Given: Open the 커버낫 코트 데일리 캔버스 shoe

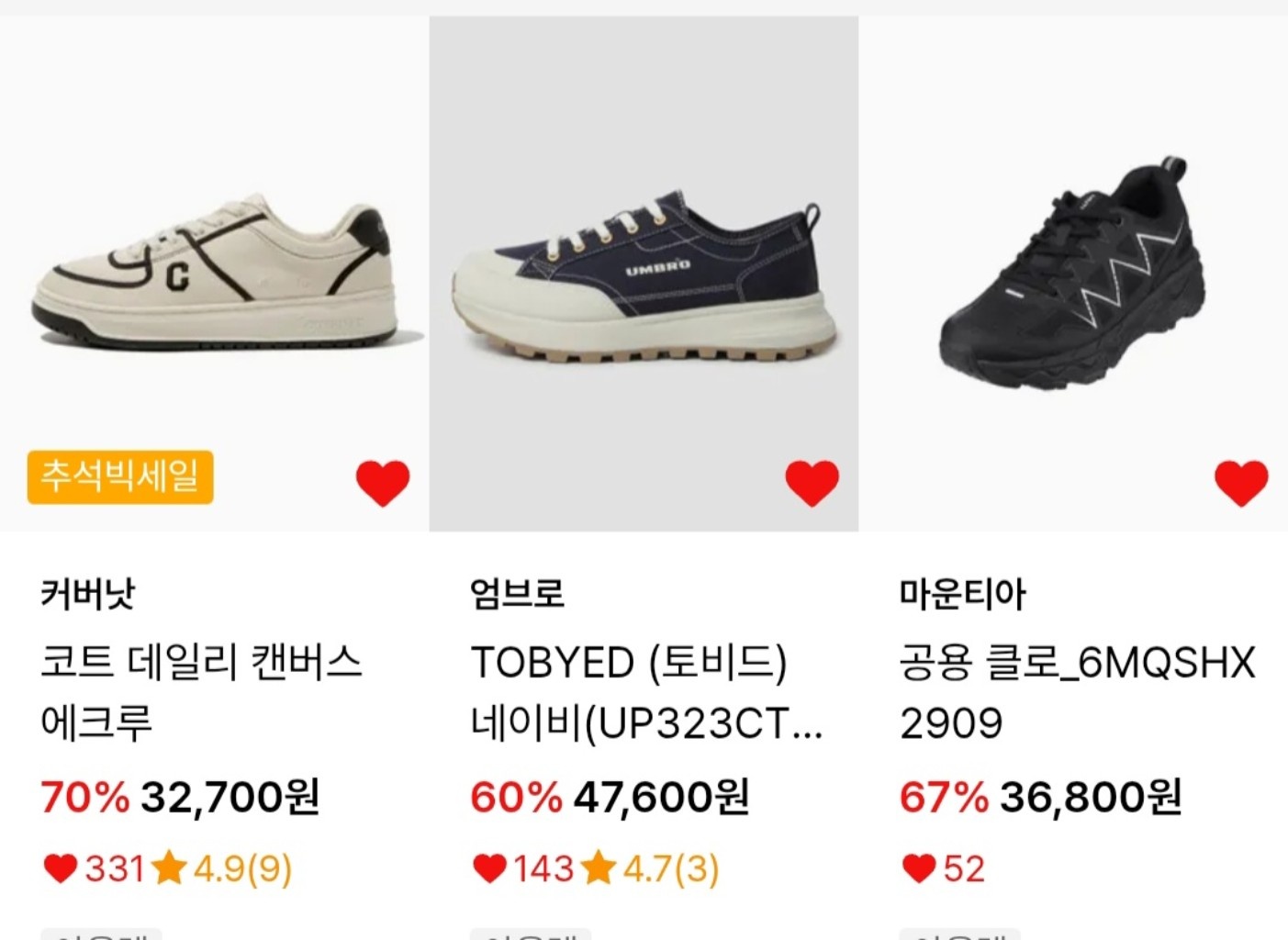Looking at the screenshot, I should click(216, 275).
